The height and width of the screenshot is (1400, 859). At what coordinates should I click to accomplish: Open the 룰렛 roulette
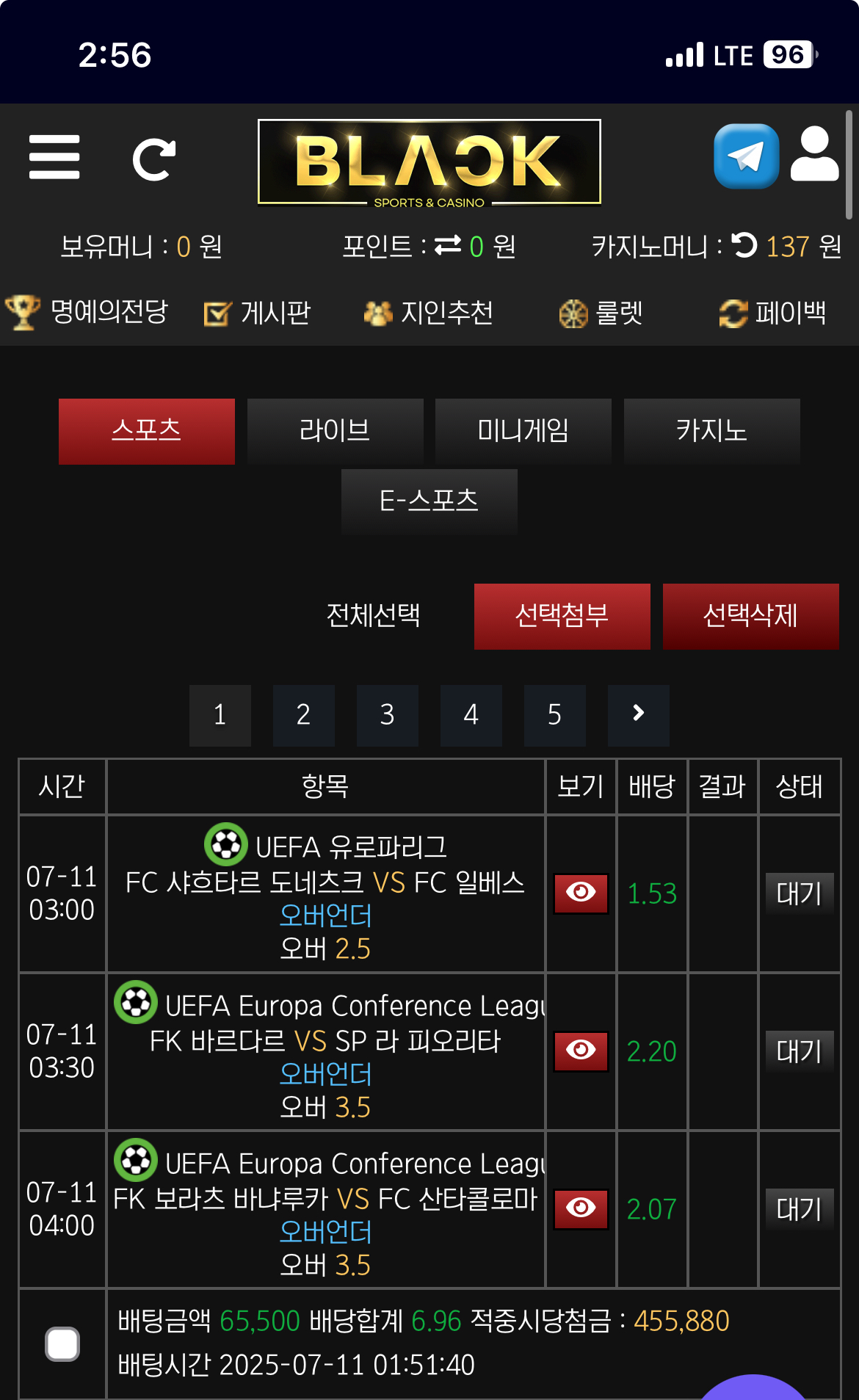click(x=601, y=313)
